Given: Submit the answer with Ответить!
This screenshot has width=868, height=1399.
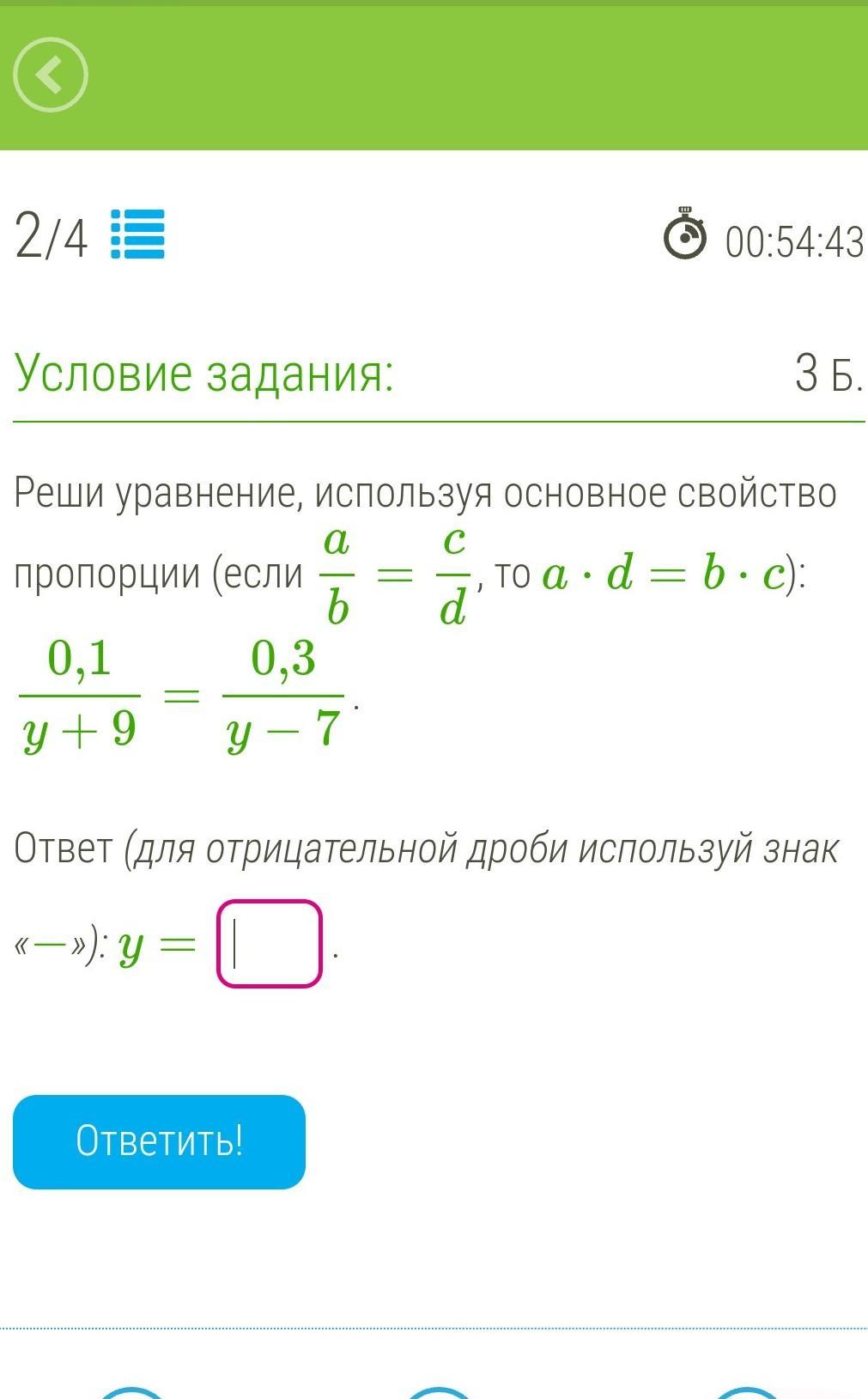Looking at the screenshot, I should pos(160,1141).
